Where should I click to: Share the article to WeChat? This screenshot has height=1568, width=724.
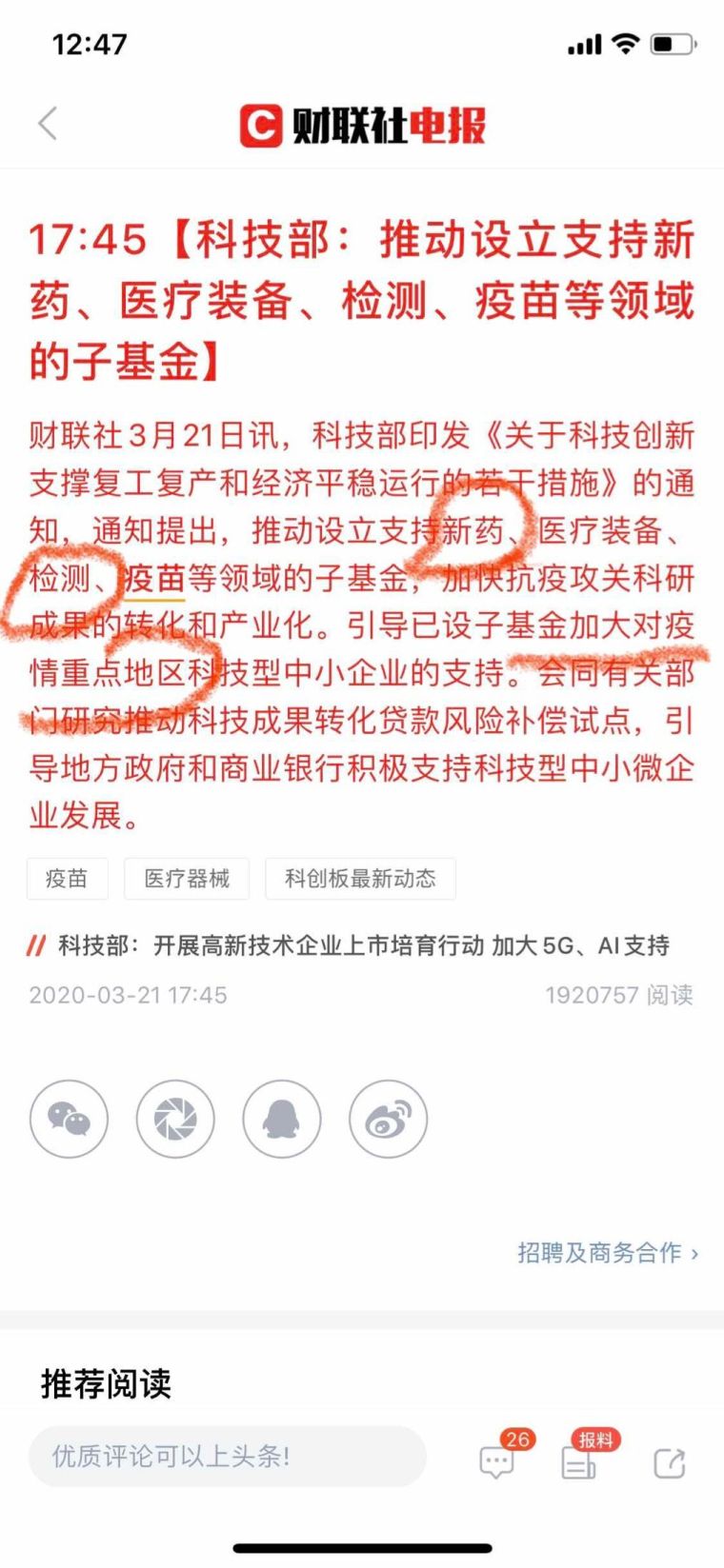pos(69,1119)
